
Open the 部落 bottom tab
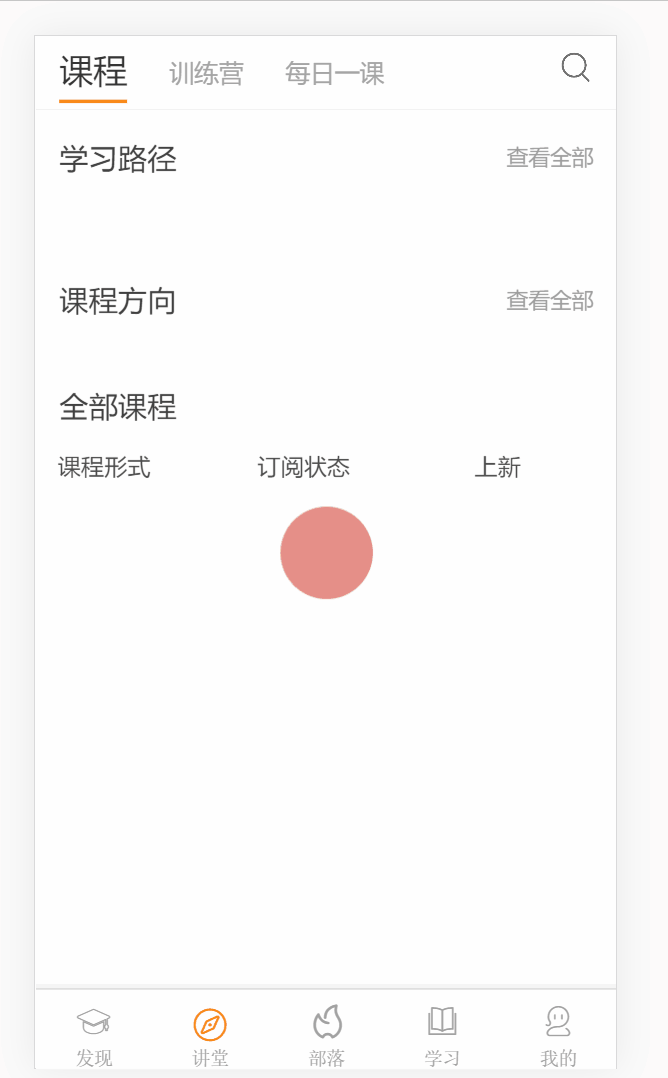point(326,1037)
